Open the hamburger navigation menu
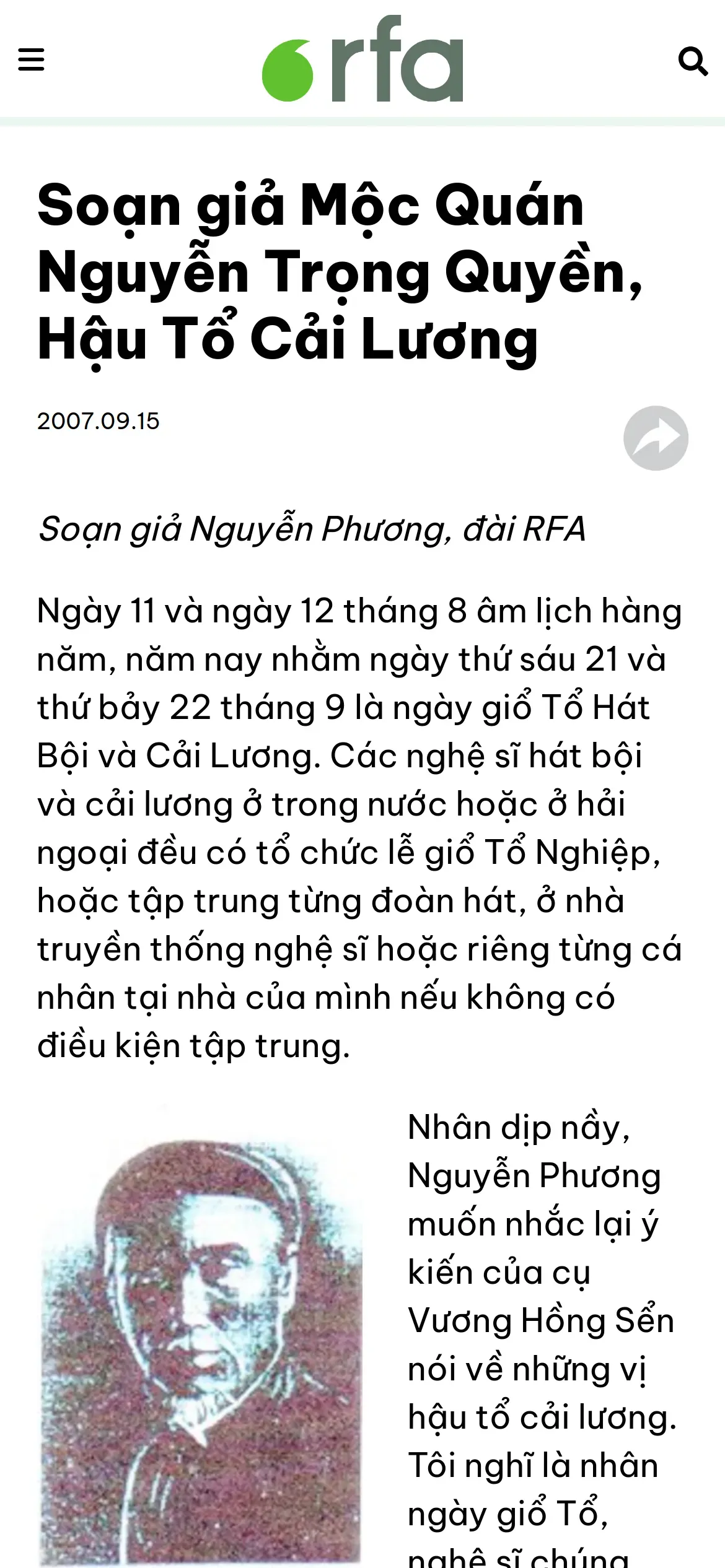The width and height of the screenshot is (725, 1568). click(31, 60)
